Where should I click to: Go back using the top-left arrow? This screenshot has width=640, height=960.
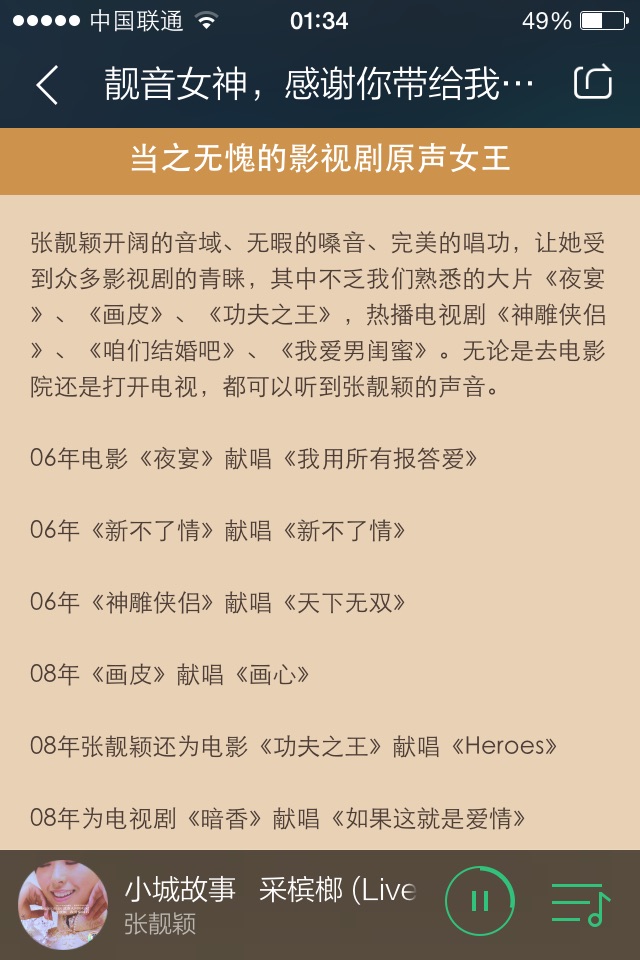[x=47, y=85]
